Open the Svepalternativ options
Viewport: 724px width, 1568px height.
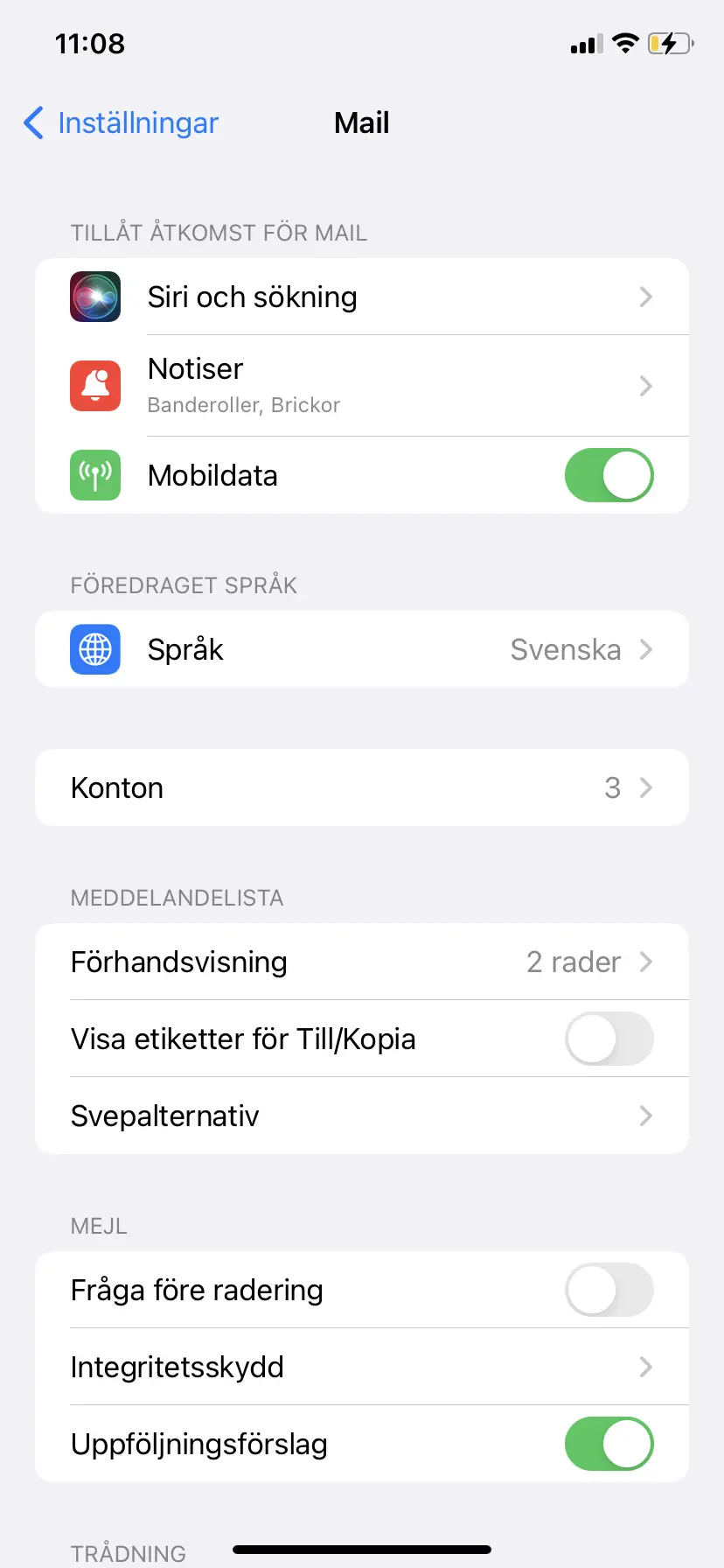pyautogui.click(x=362, y=1116)
